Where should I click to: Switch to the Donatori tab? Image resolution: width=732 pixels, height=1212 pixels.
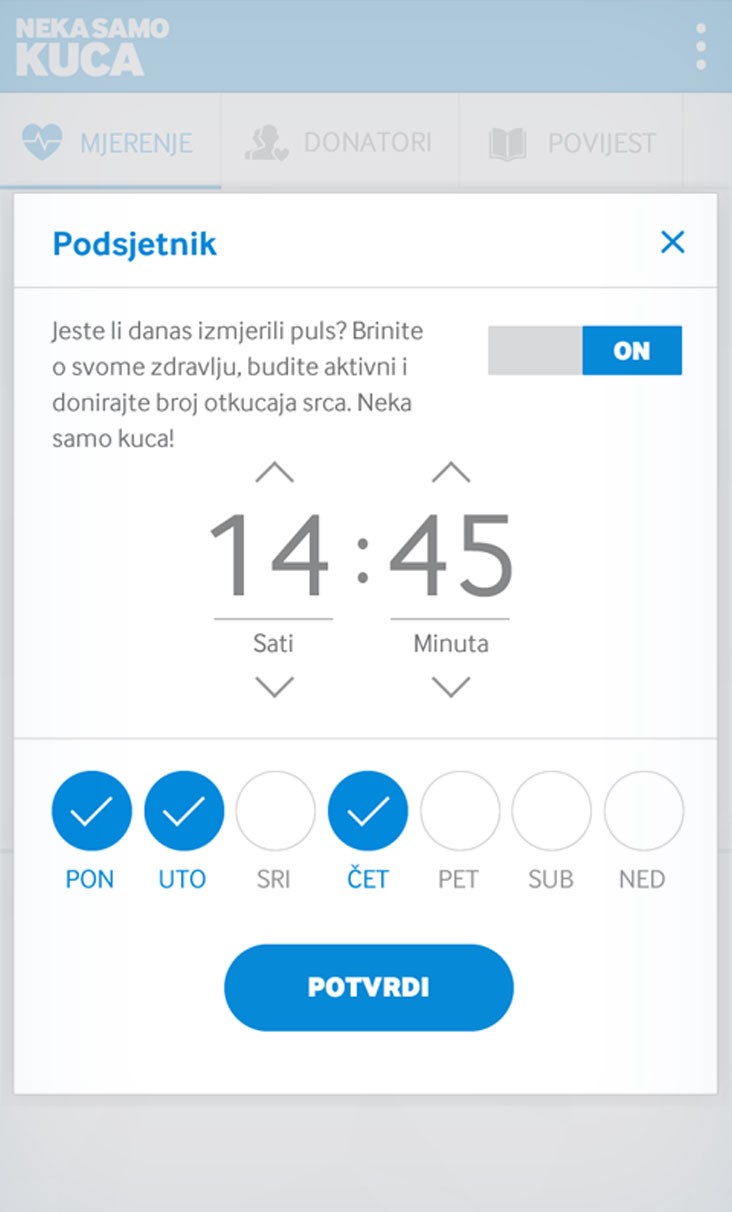coord(340,143)
